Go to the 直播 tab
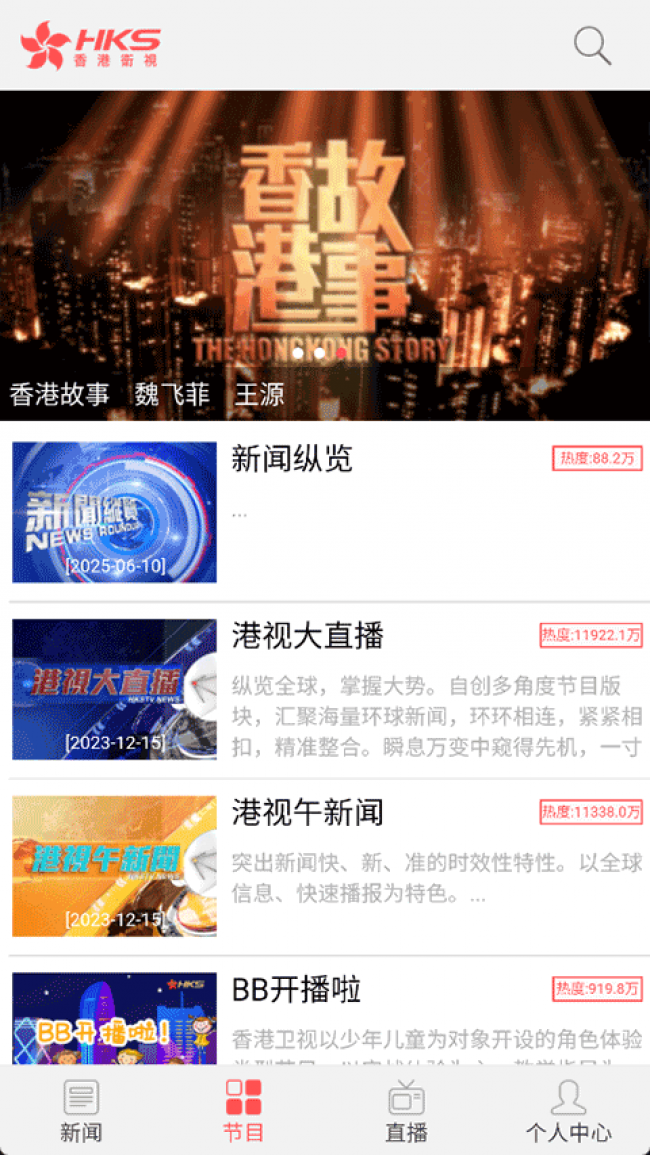This screenshot has width=650, height=1155. click(x=406, y=1110)
